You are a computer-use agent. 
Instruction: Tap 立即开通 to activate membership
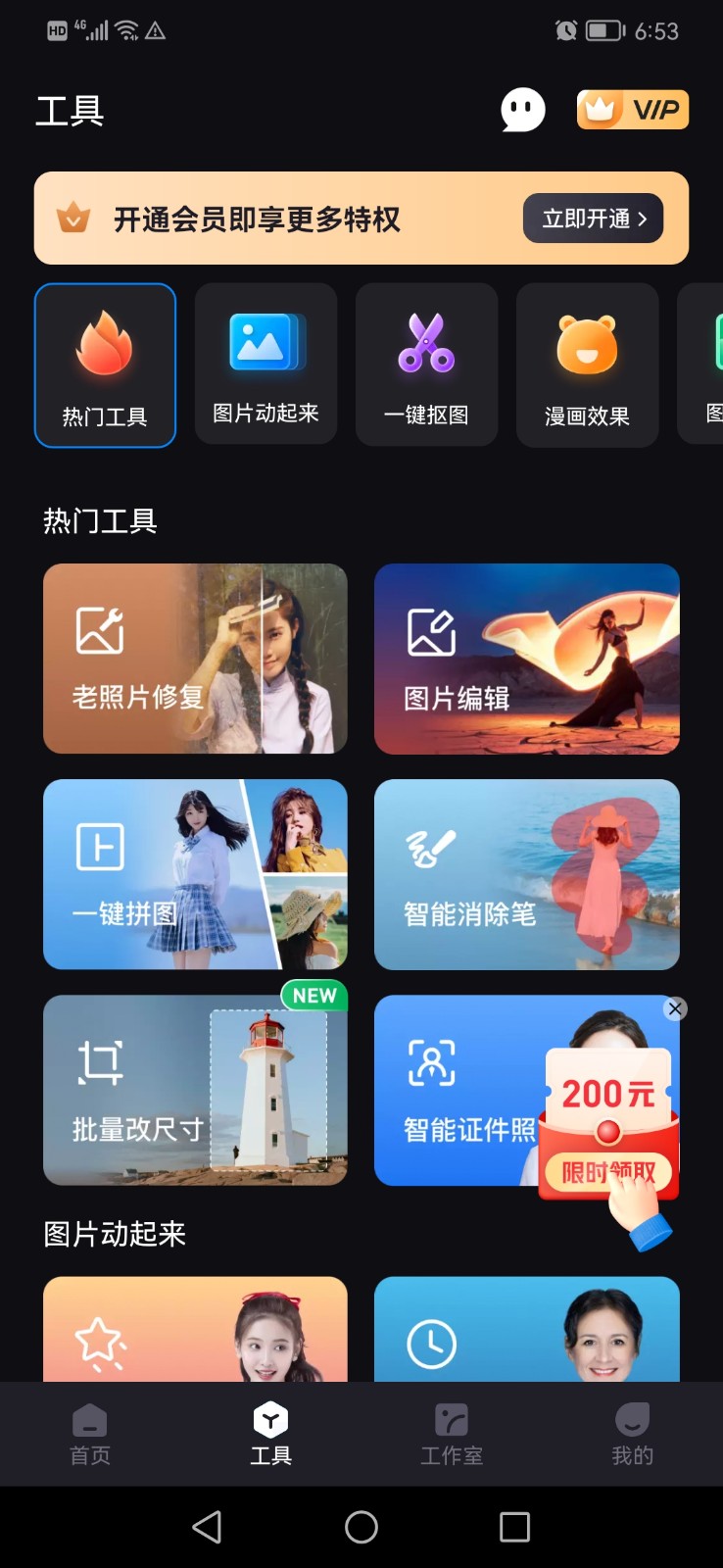(x=594, y=219)
